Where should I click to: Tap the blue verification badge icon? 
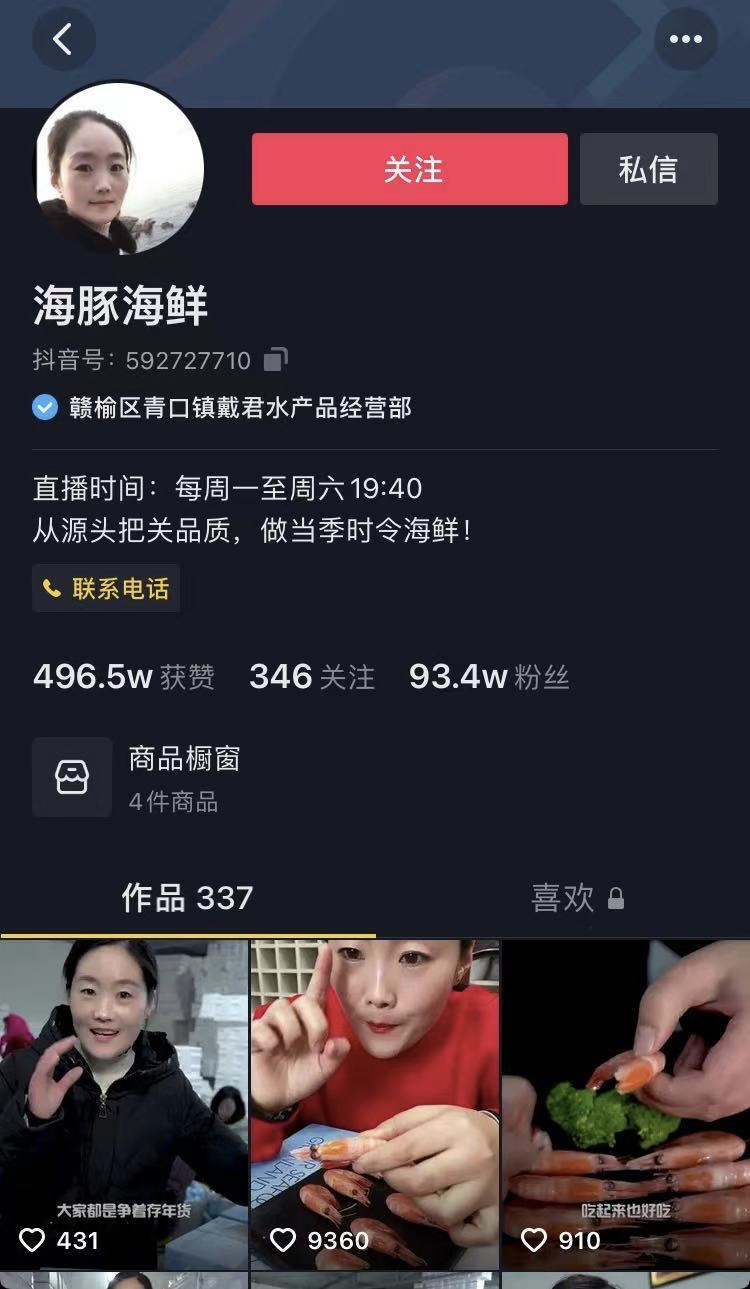click(42, 406)
